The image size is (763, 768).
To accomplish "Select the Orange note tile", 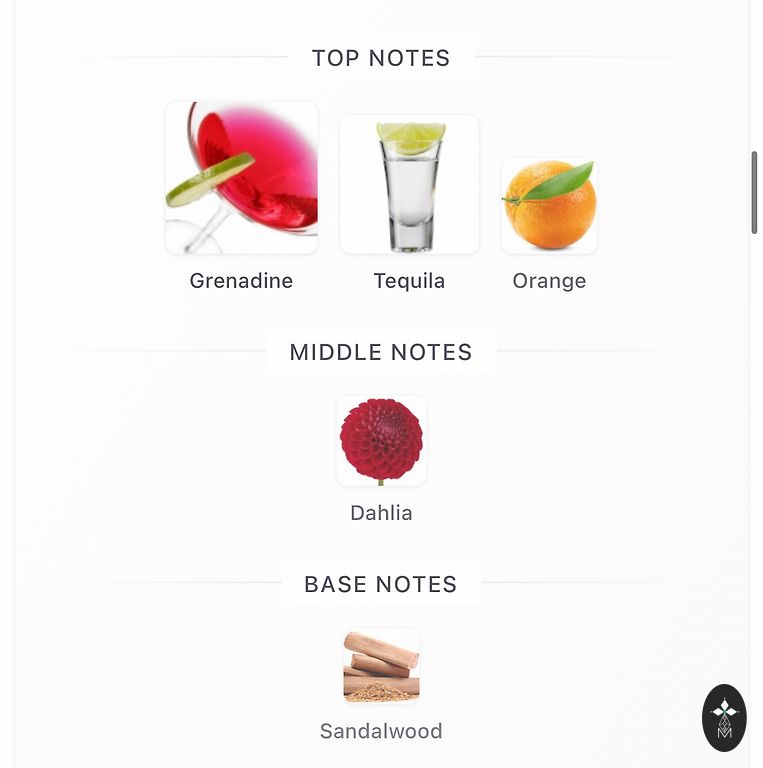I will (x=549, y=205).
